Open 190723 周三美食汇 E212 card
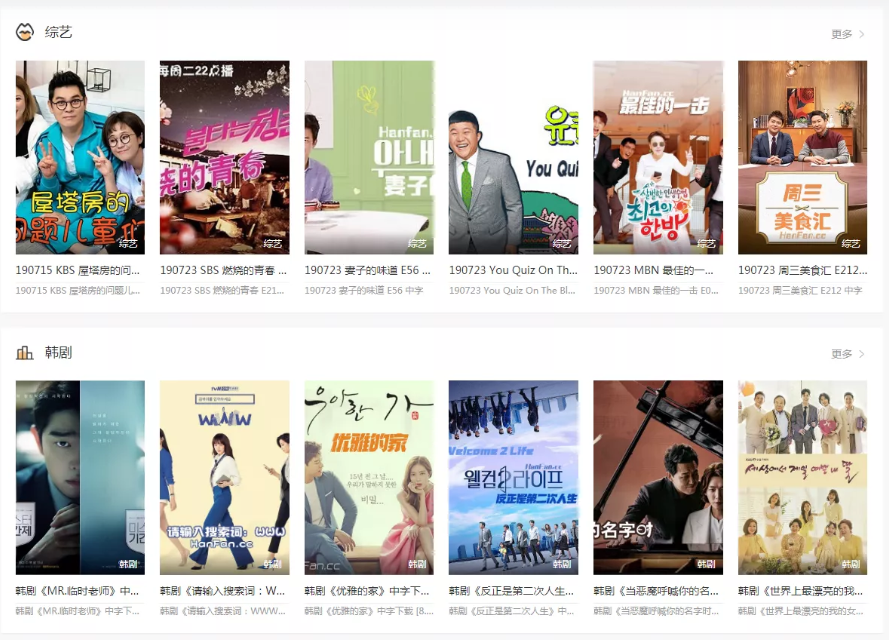 (x=802, y=157)
